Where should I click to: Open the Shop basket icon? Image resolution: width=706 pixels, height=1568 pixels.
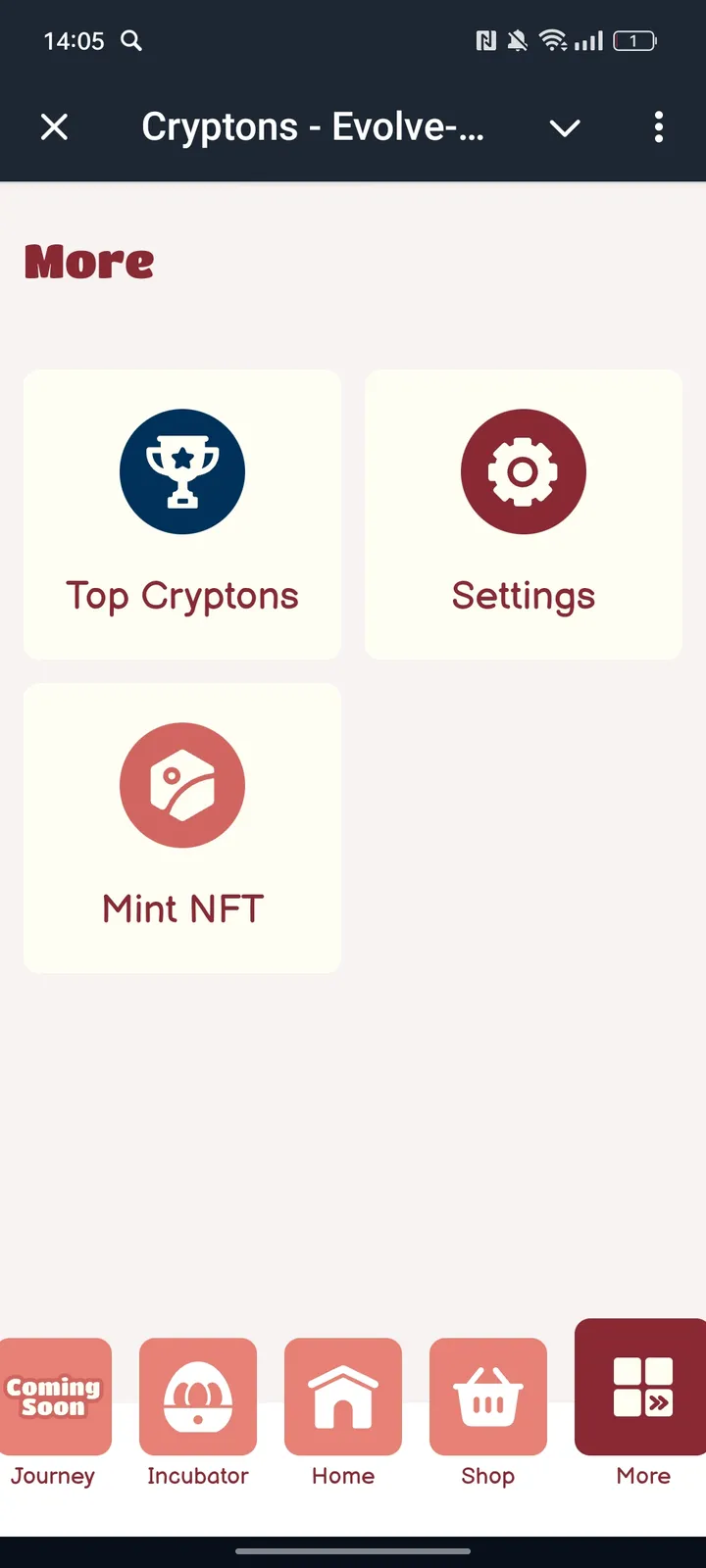[487, 1396]
